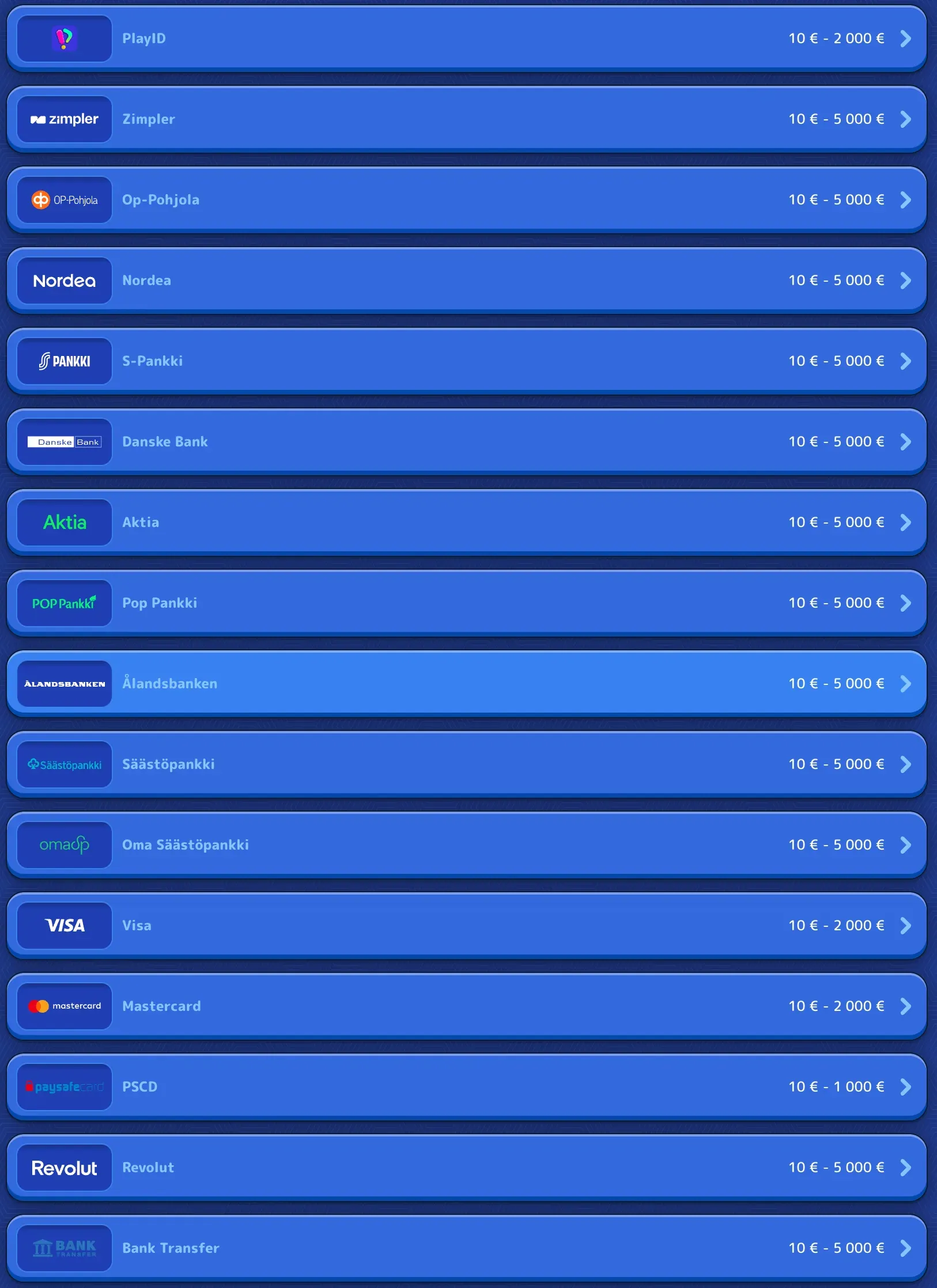Choose Danske Bank as payment method
The width and height of the screenshot is (937, 1288).
[x=467, y=442]
